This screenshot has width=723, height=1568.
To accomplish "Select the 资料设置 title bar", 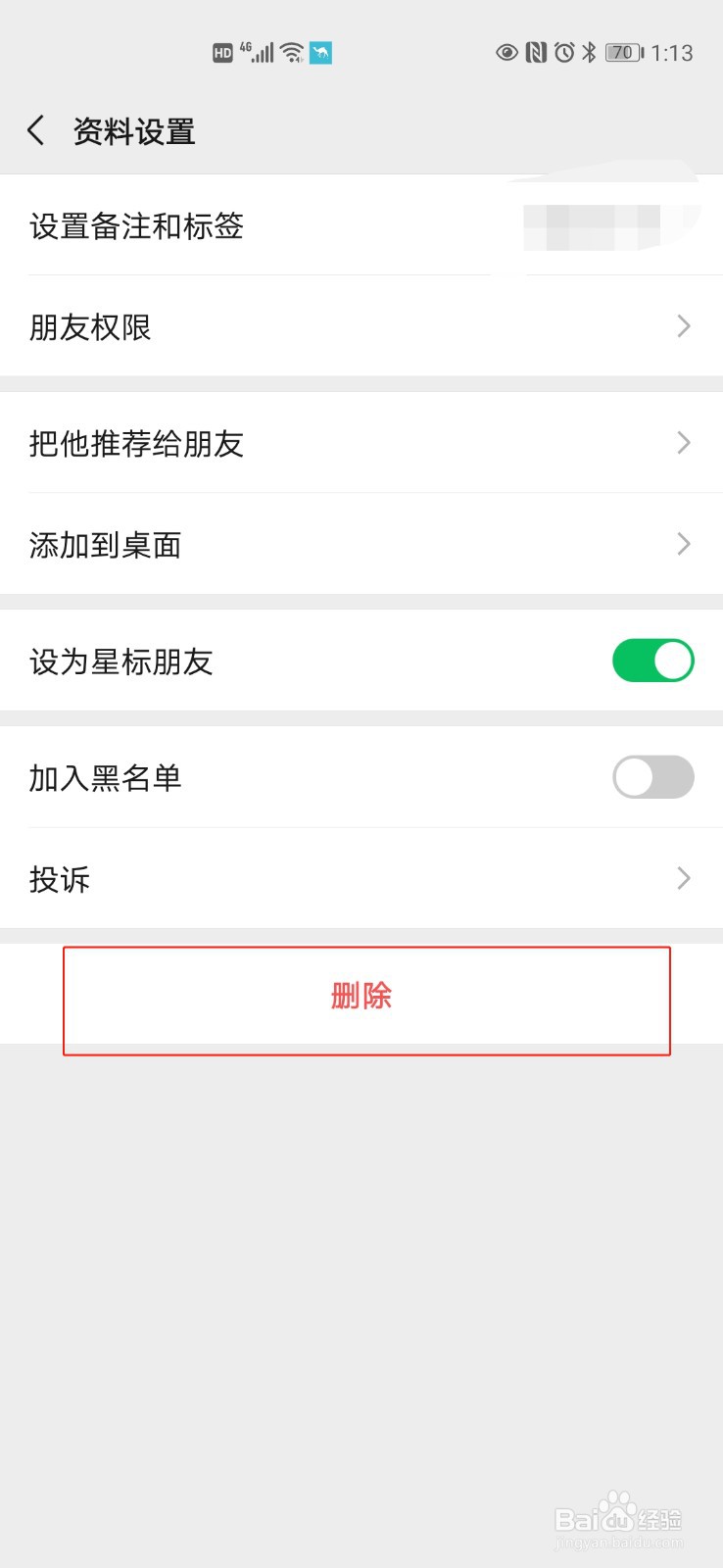I will 134,130.
